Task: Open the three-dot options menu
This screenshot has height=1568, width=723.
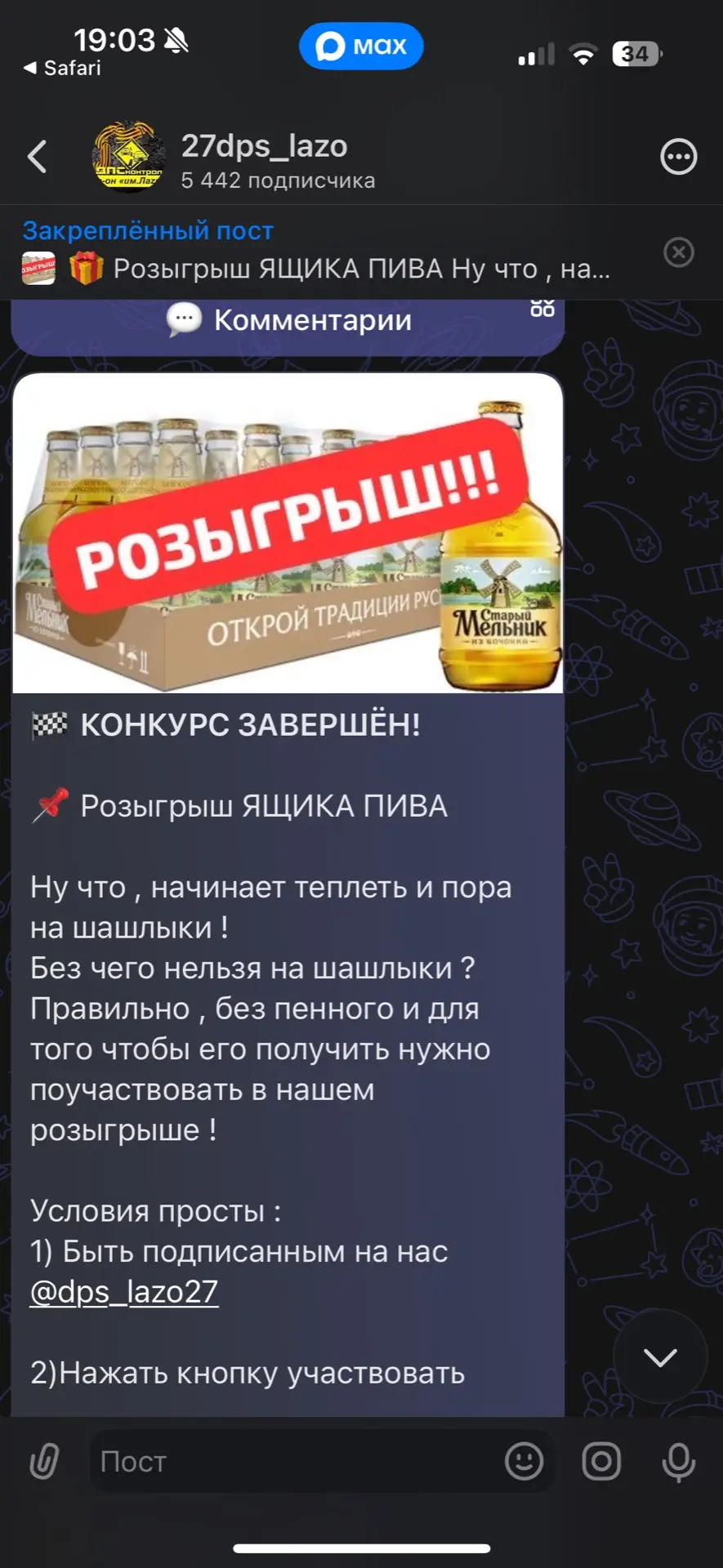Action: point(678,157)
